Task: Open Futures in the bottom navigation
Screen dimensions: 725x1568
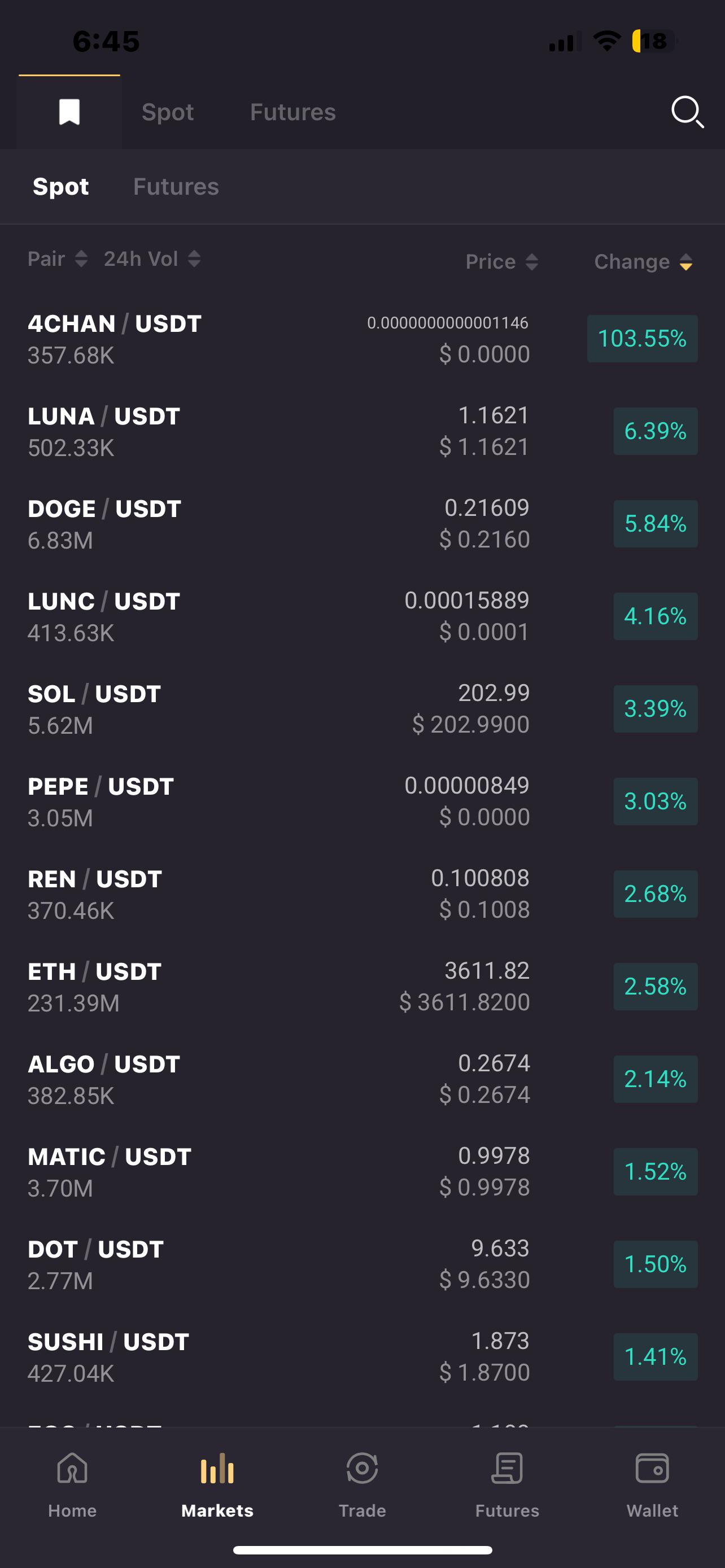Action: coord(507,1484)
